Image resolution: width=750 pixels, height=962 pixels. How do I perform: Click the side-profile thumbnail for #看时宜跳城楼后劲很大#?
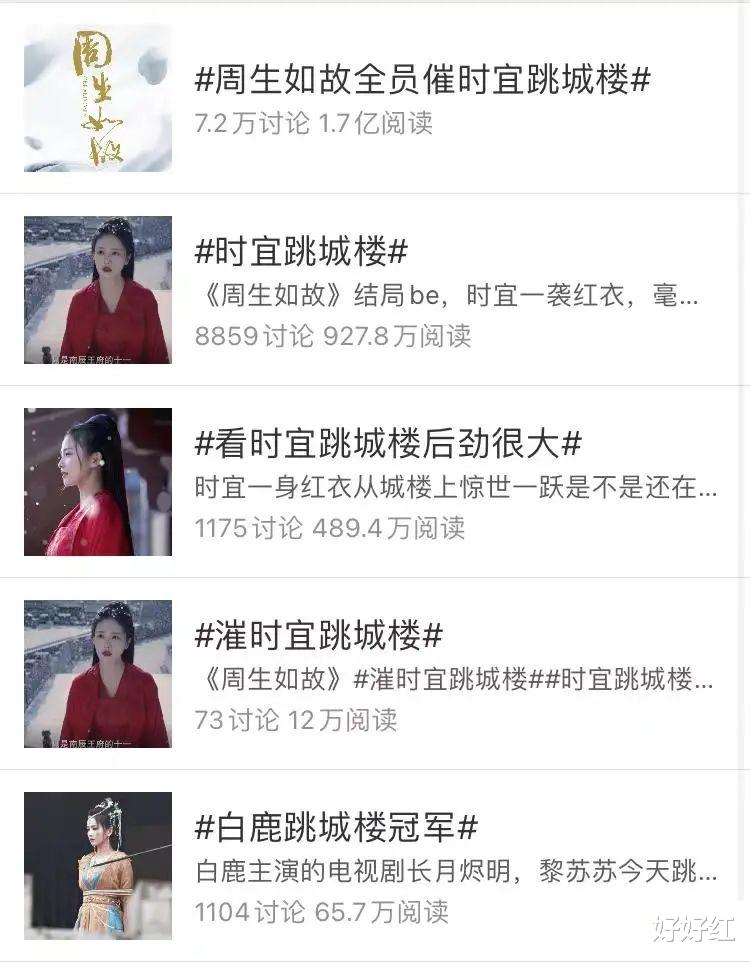(98, 481)
